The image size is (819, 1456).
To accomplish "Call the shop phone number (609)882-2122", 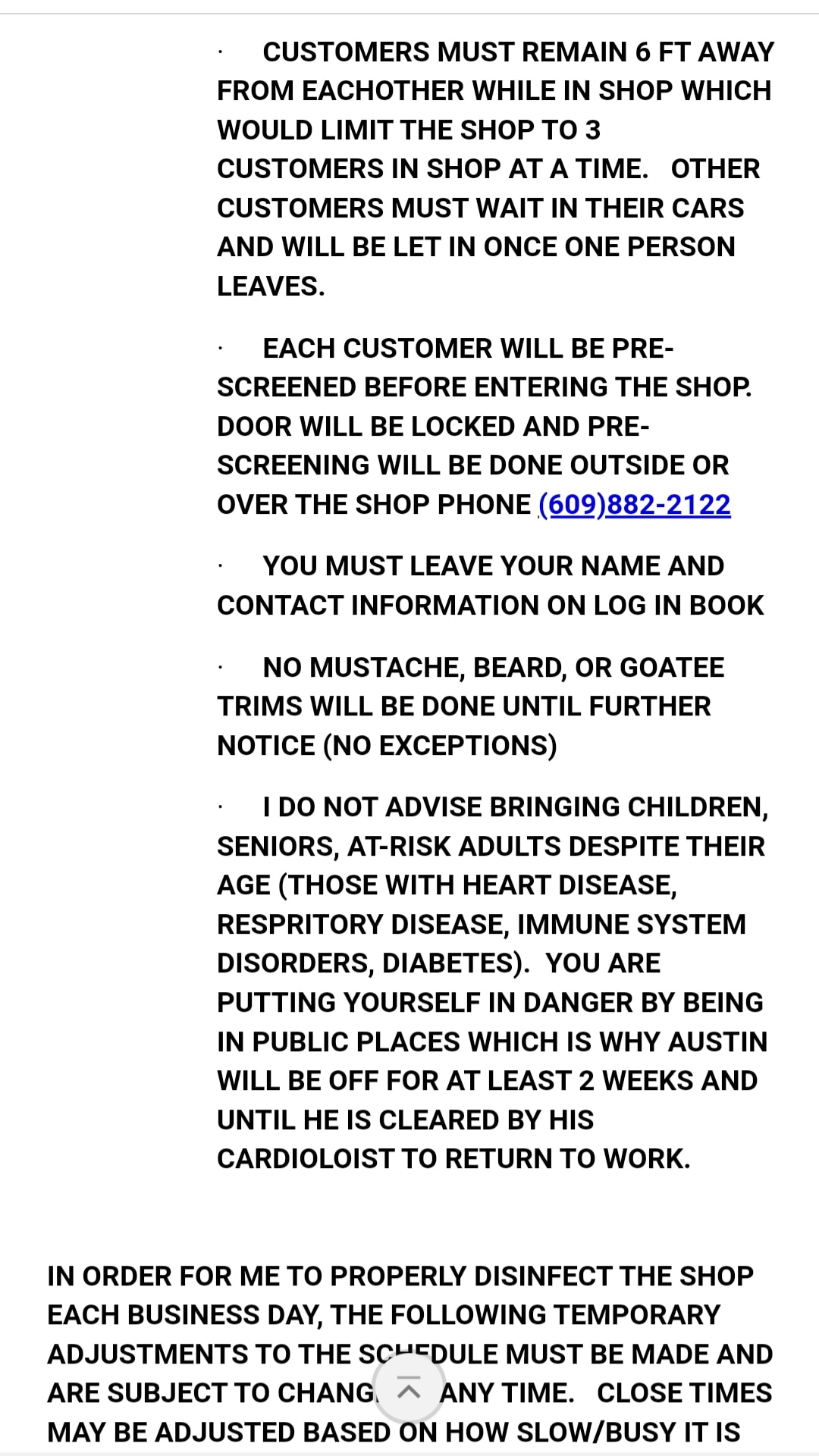I will (x=635, y=505).
